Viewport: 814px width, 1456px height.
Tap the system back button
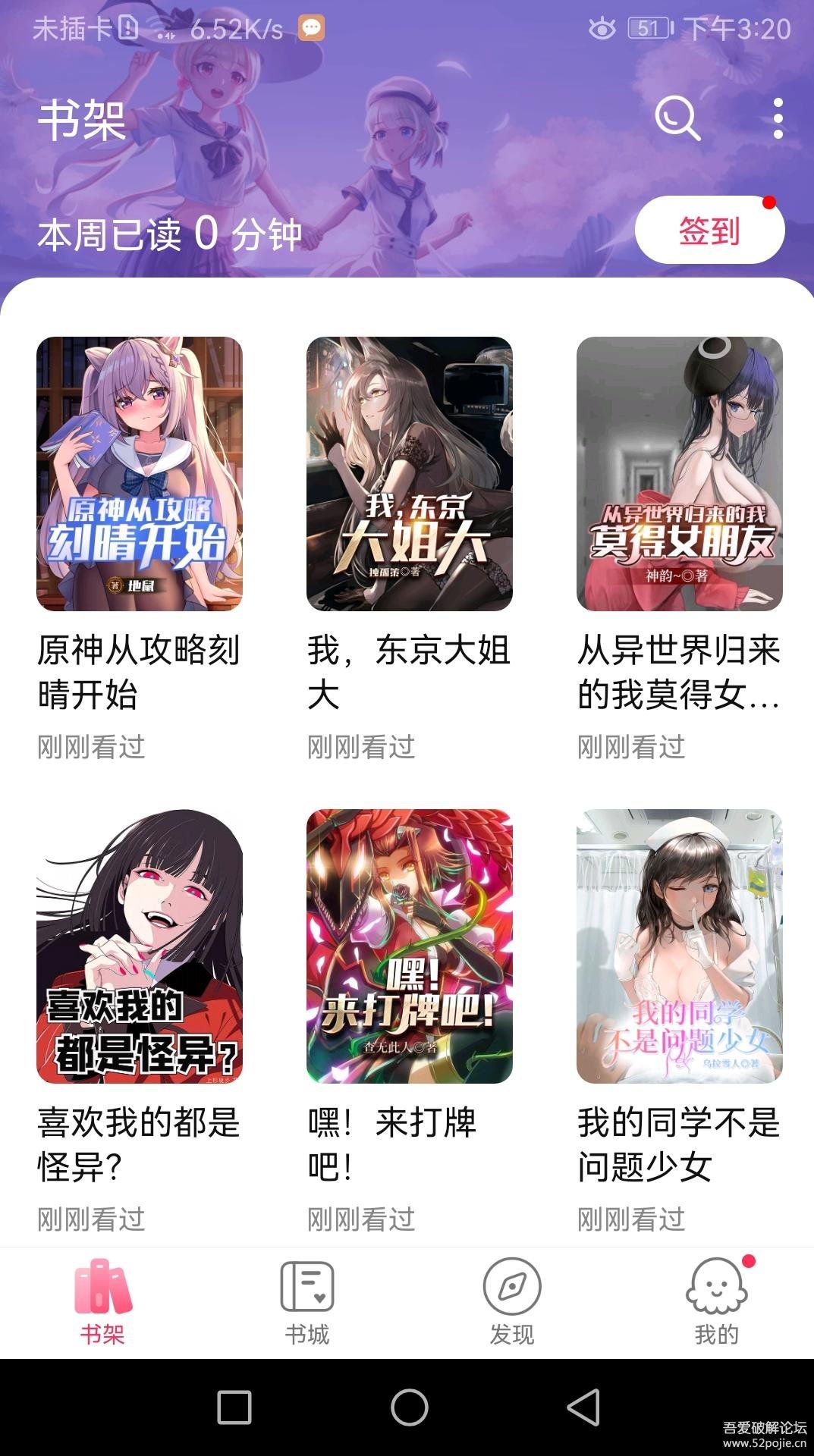click(584, 1407)
